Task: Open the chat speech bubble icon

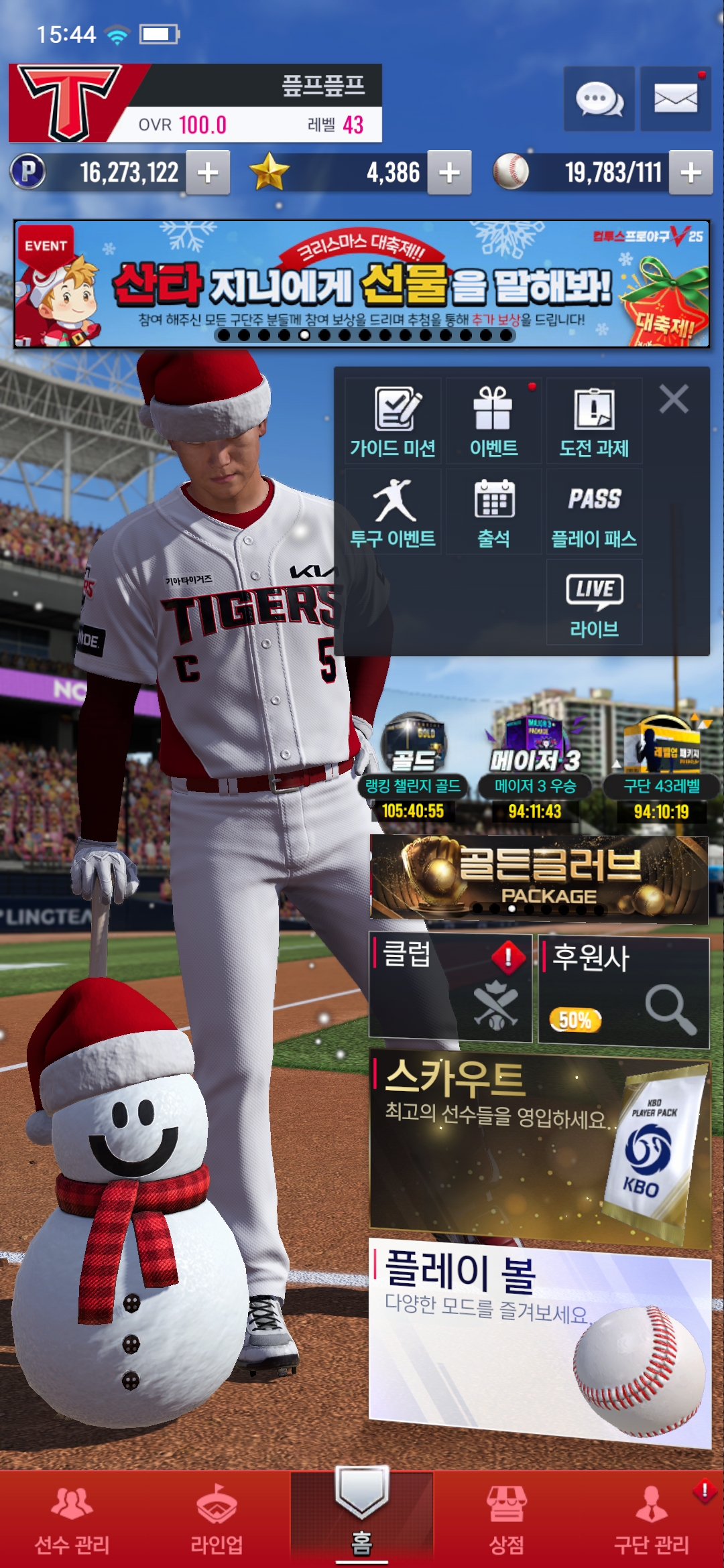Action: 599,99
